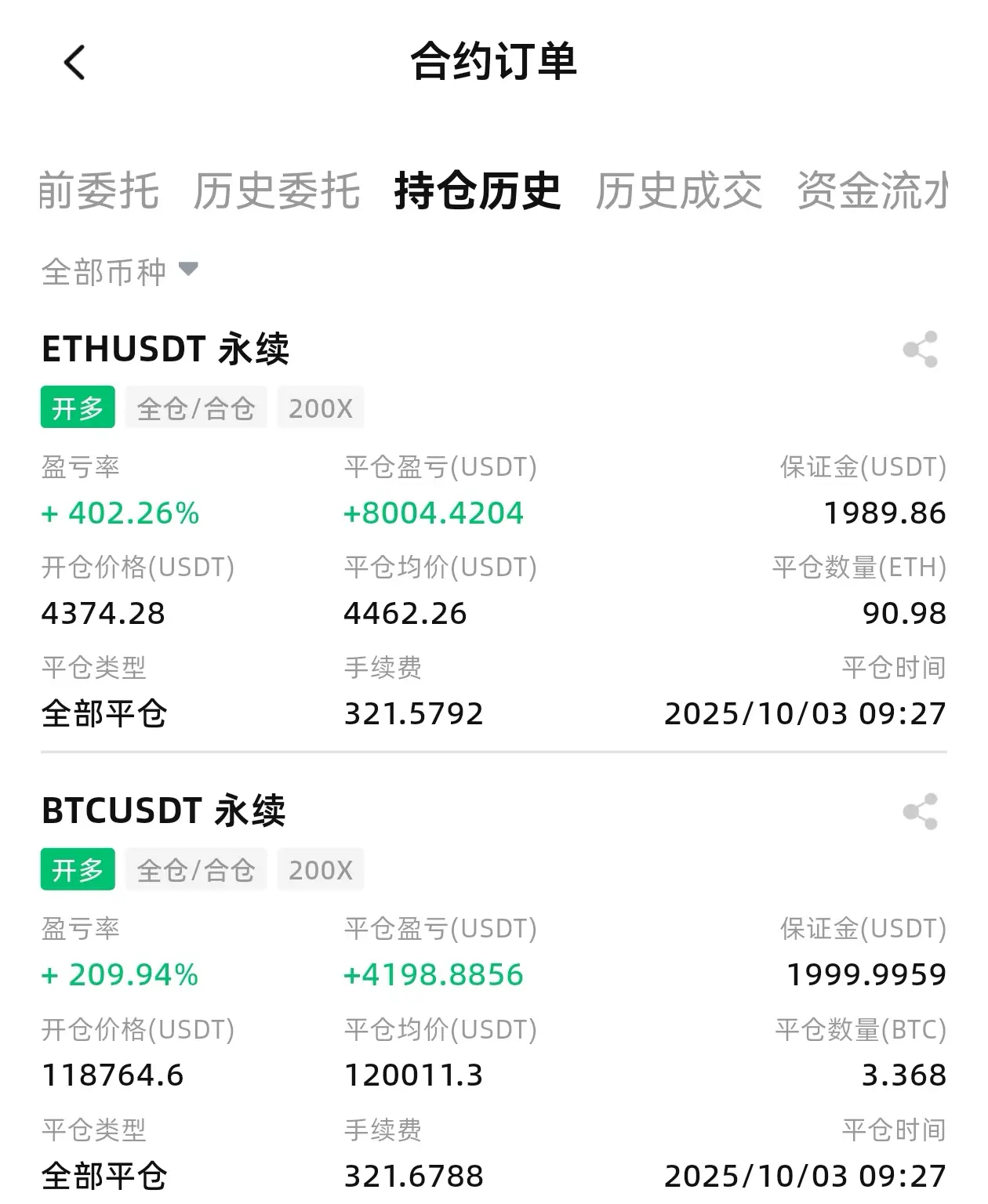The image size is (988, 1204).
Task: Switch to the 资金流水 tab
Action: click(x=872, y=191)
